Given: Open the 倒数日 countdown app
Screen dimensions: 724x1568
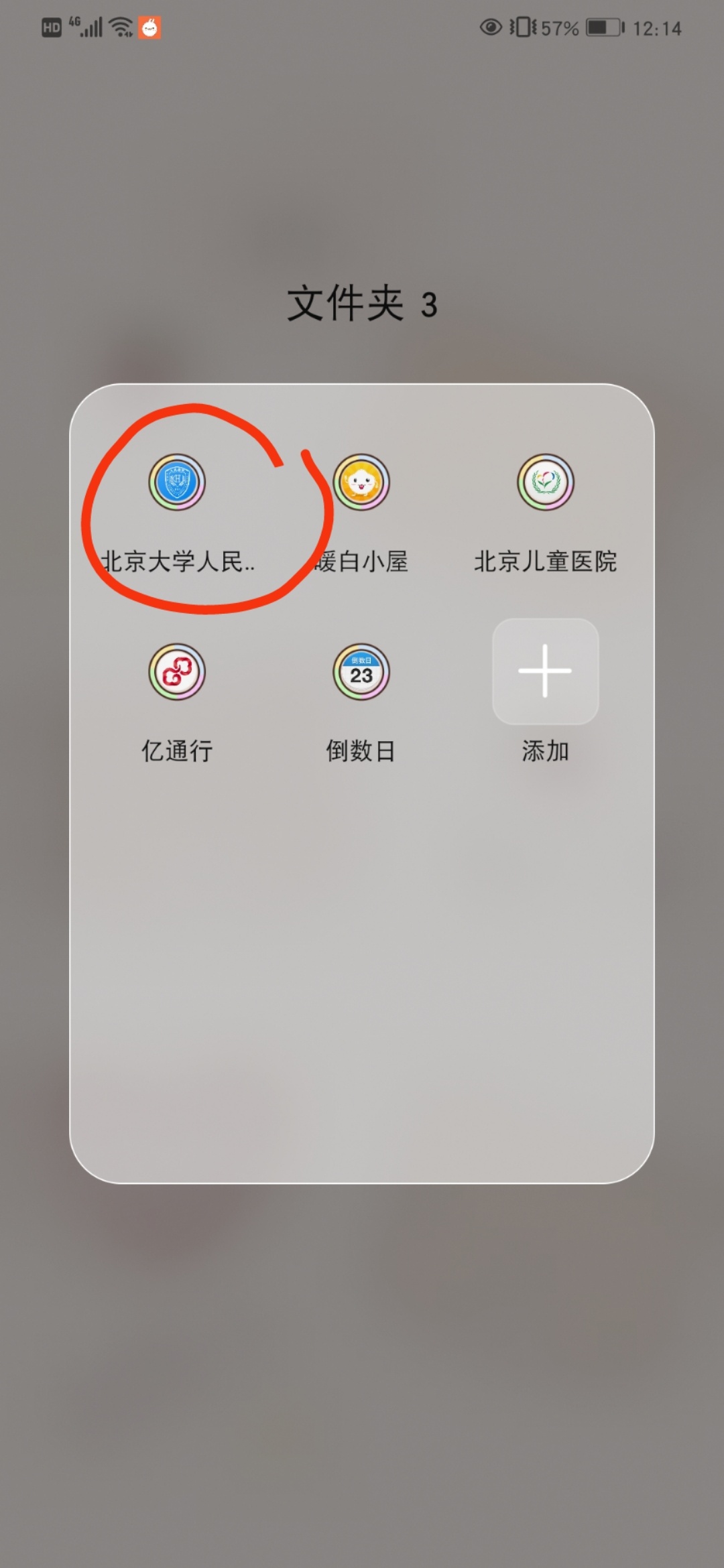Looking at the screenshot, I should click(361, 672).
